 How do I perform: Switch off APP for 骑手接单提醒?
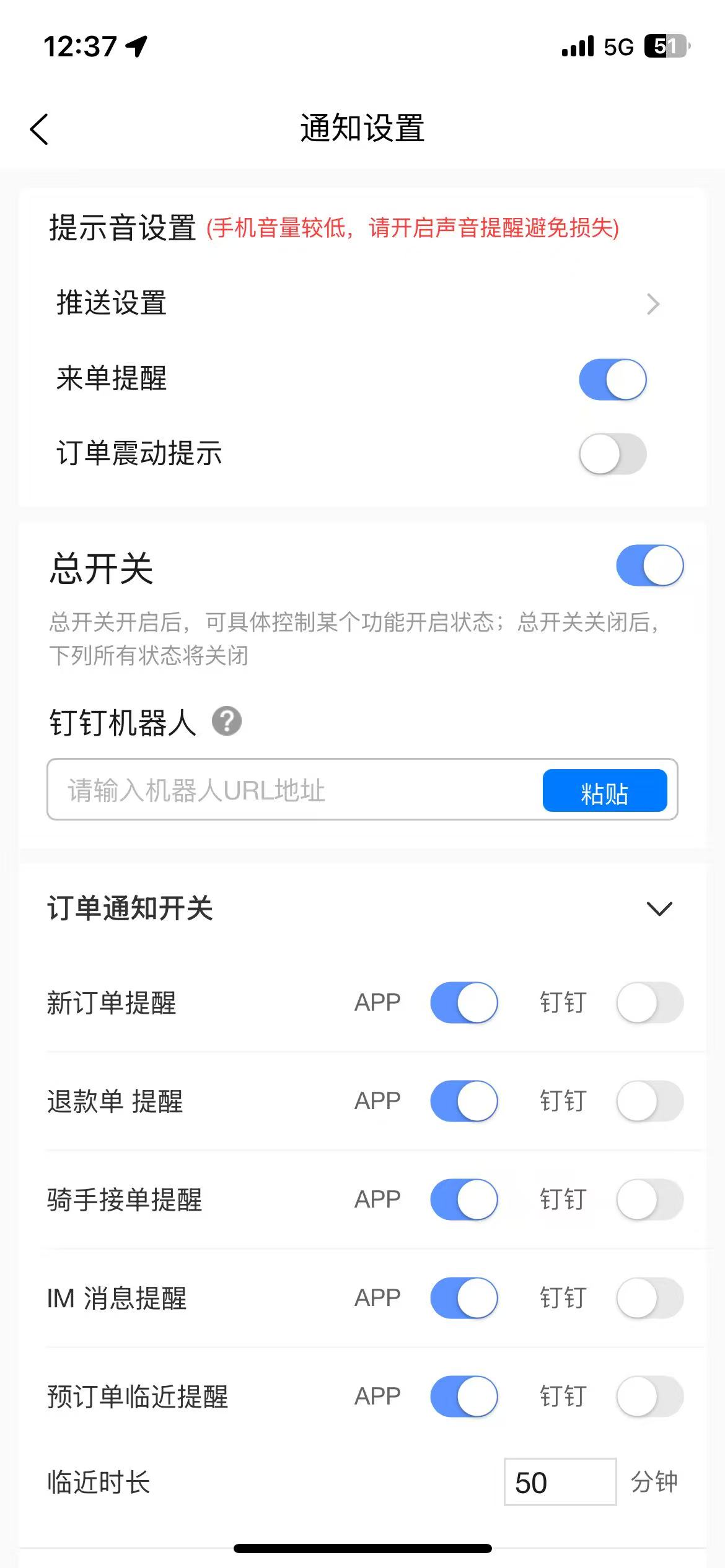(464, 1200)
